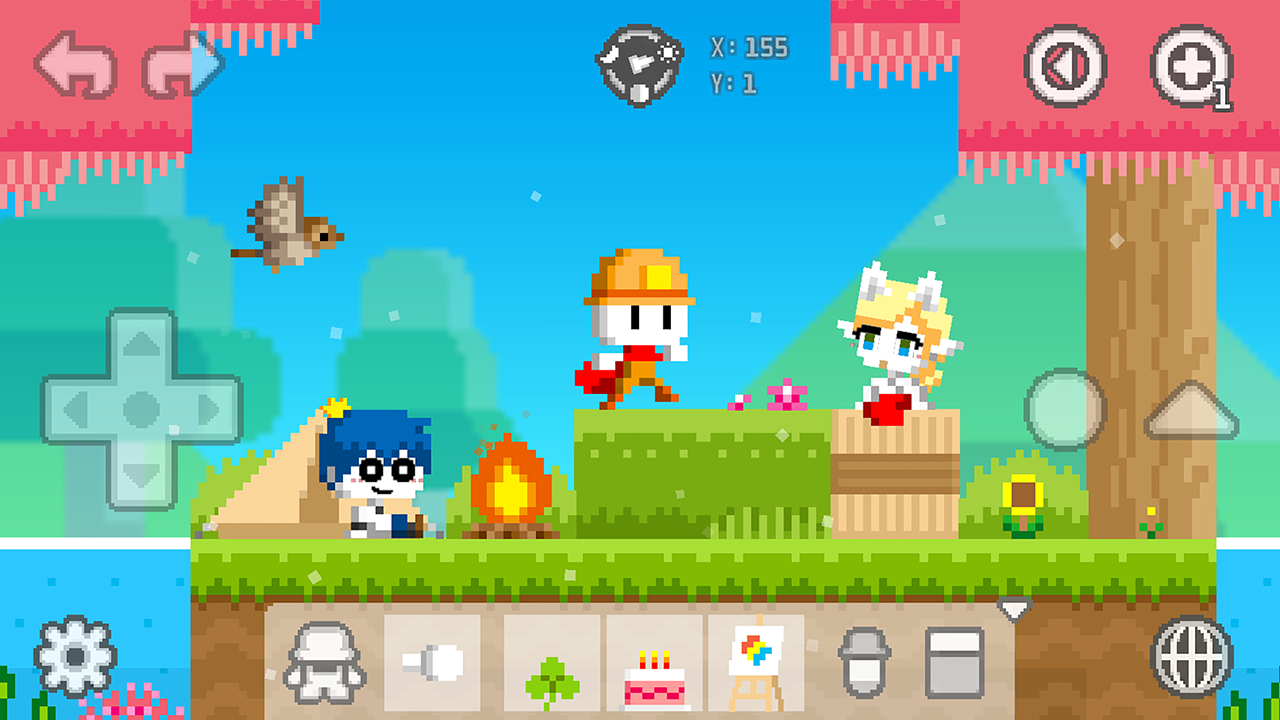Open the globe world menu

[1191, 656]
